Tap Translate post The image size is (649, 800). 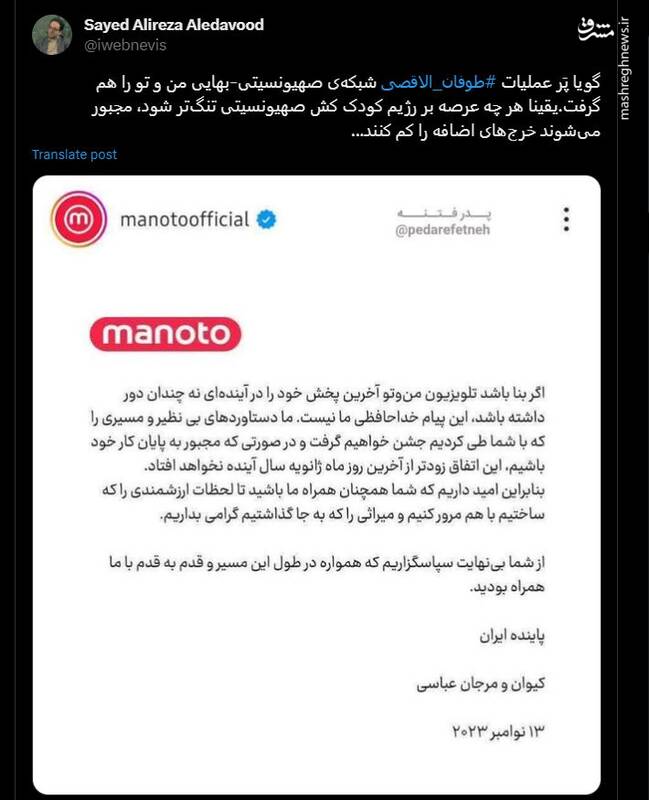[74, 154]
